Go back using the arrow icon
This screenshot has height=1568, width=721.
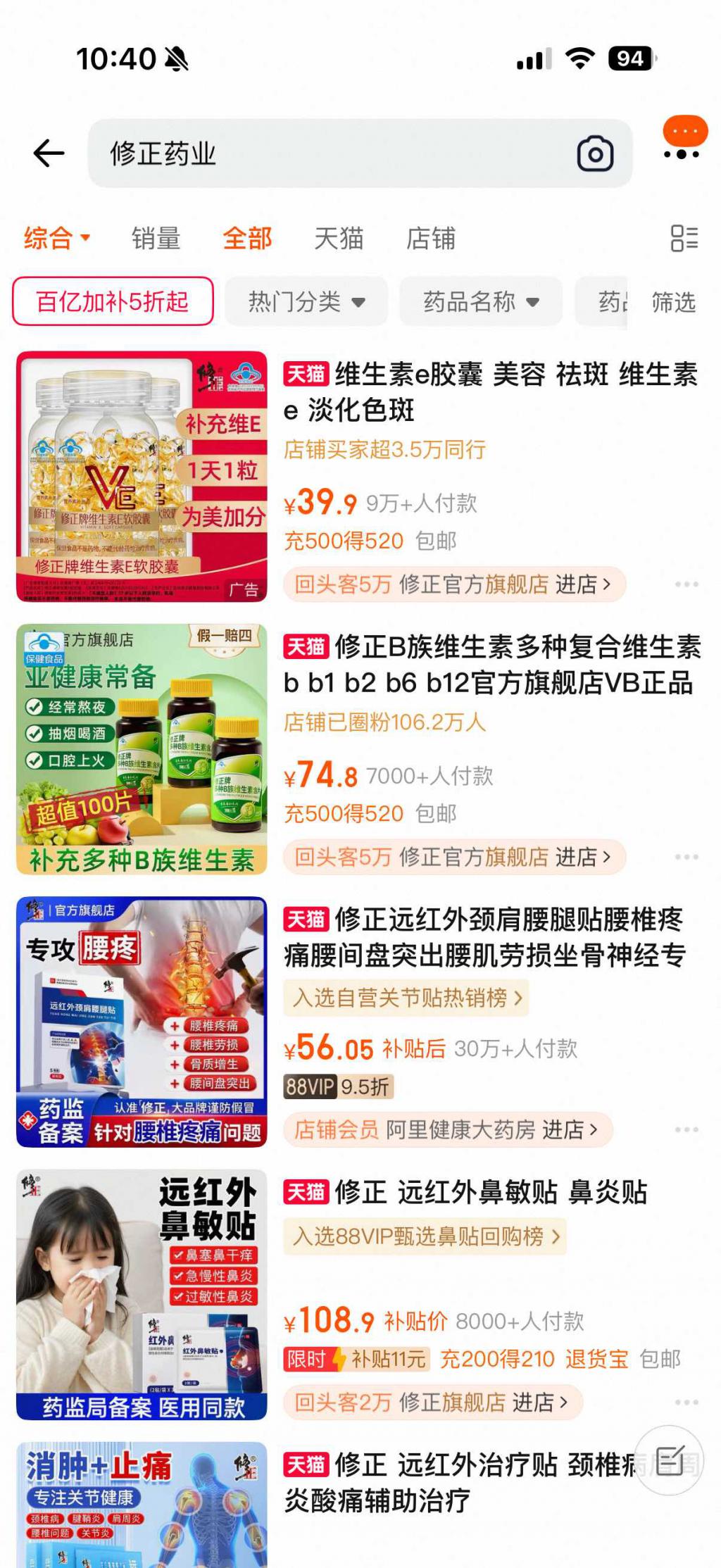pyautogui.click(x=49, y=153)
